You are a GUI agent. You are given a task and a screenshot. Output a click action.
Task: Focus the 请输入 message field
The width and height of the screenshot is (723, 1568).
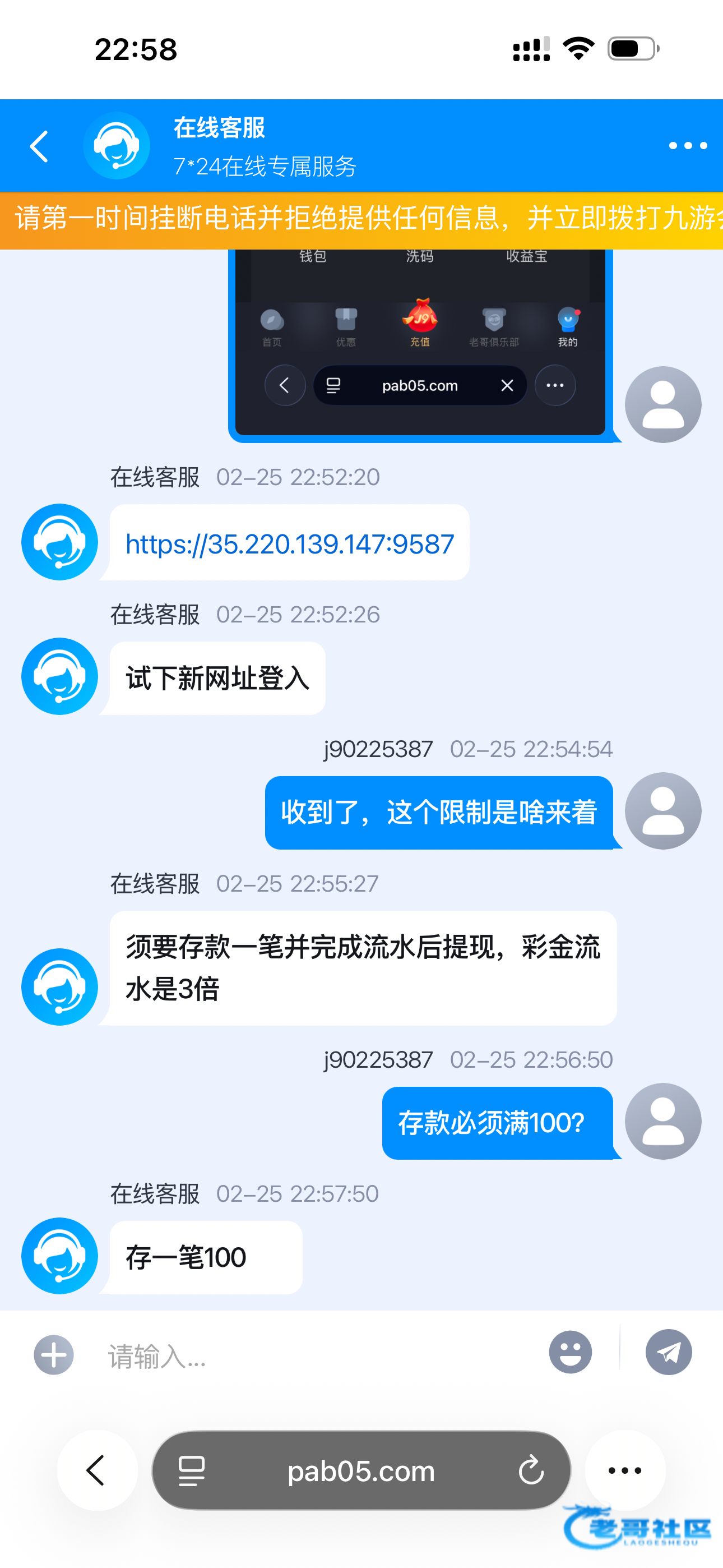pyautogui.click(x=317, y=1355)
